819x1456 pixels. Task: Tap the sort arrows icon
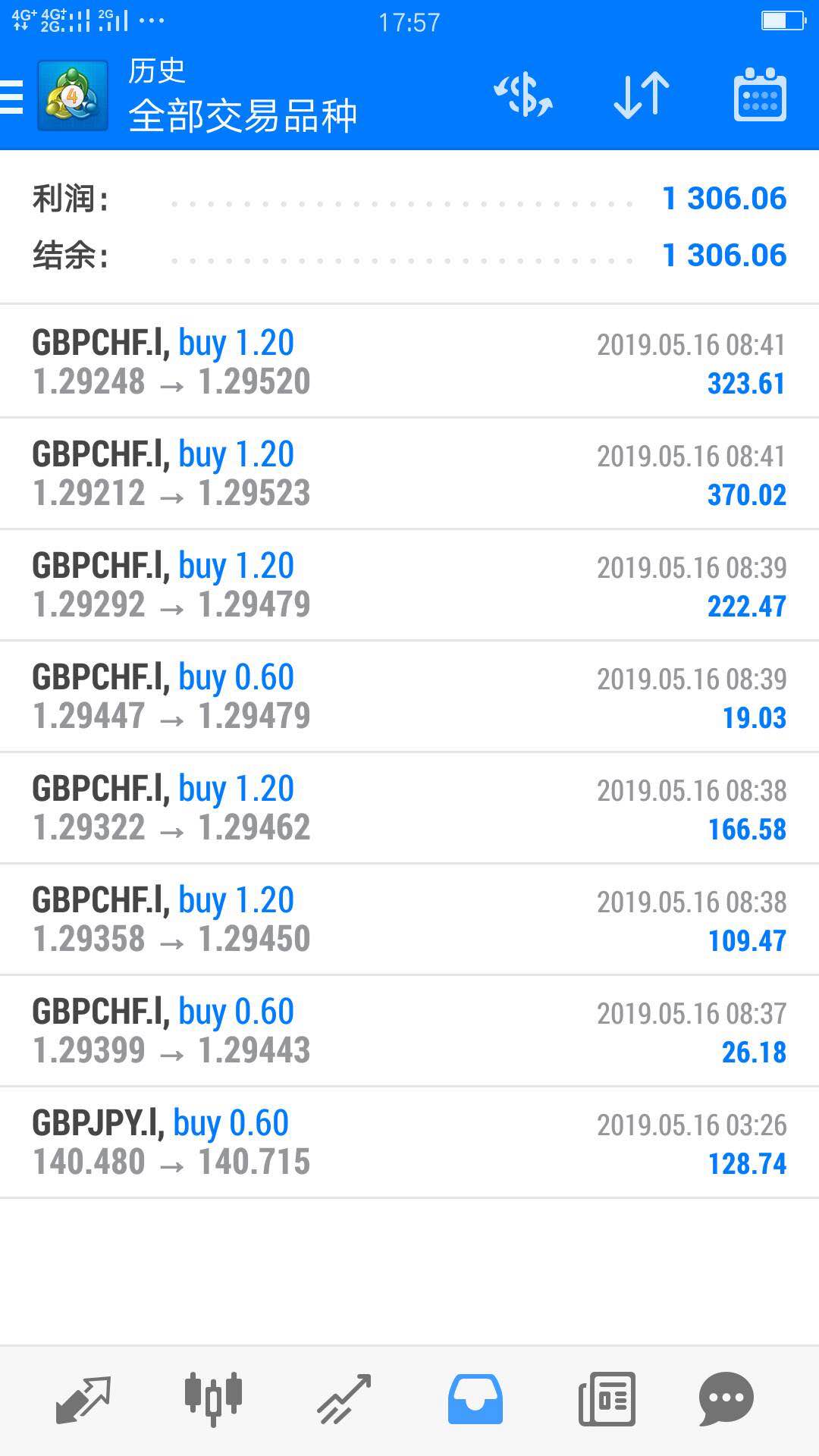click(x=642, y=96)
